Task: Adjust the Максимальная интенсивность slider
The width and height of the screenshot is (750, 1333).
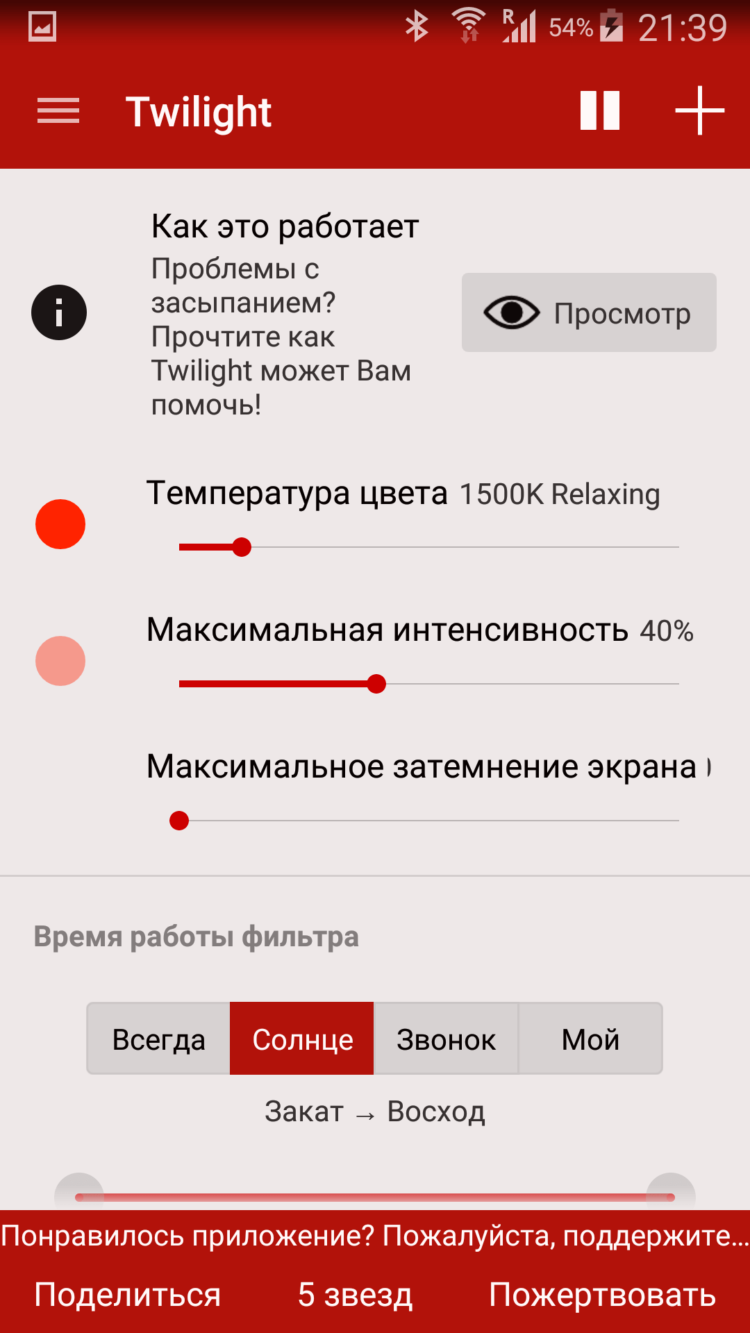Action: (376, 684)
